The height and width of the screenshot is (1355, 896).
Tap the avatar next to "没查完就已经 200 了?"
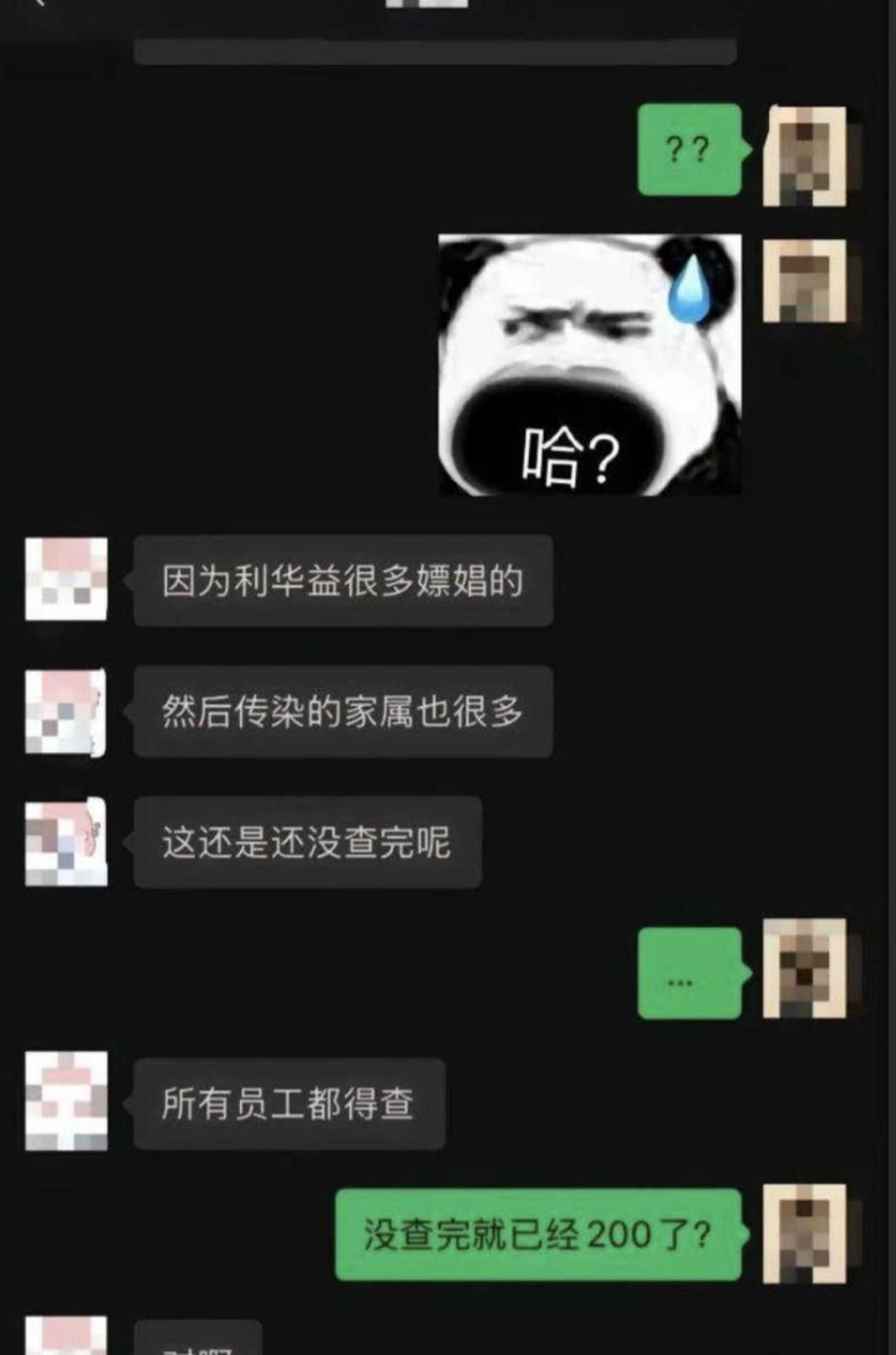pos(804,1234)
